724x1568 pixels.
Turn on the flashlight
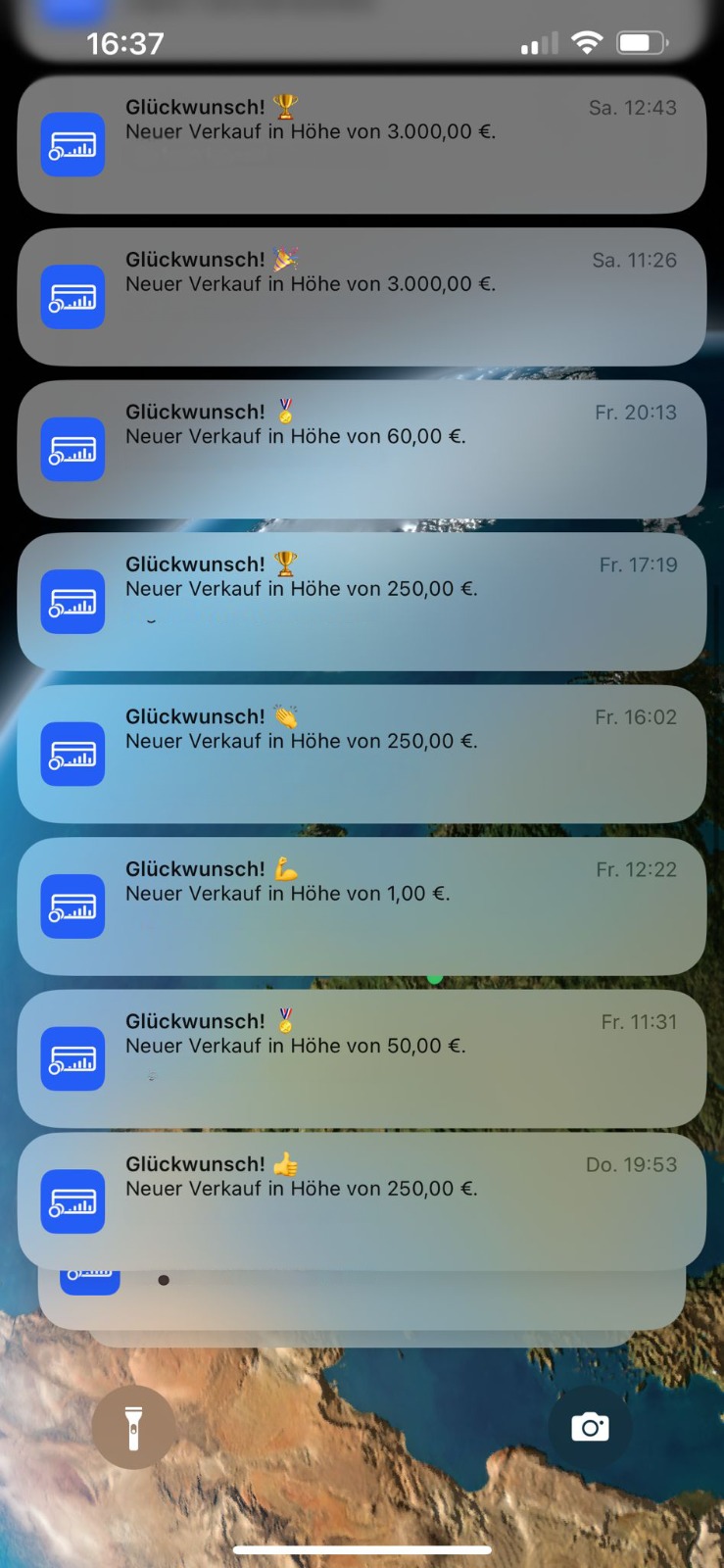pyautogui.click(x=134, y=1427)
